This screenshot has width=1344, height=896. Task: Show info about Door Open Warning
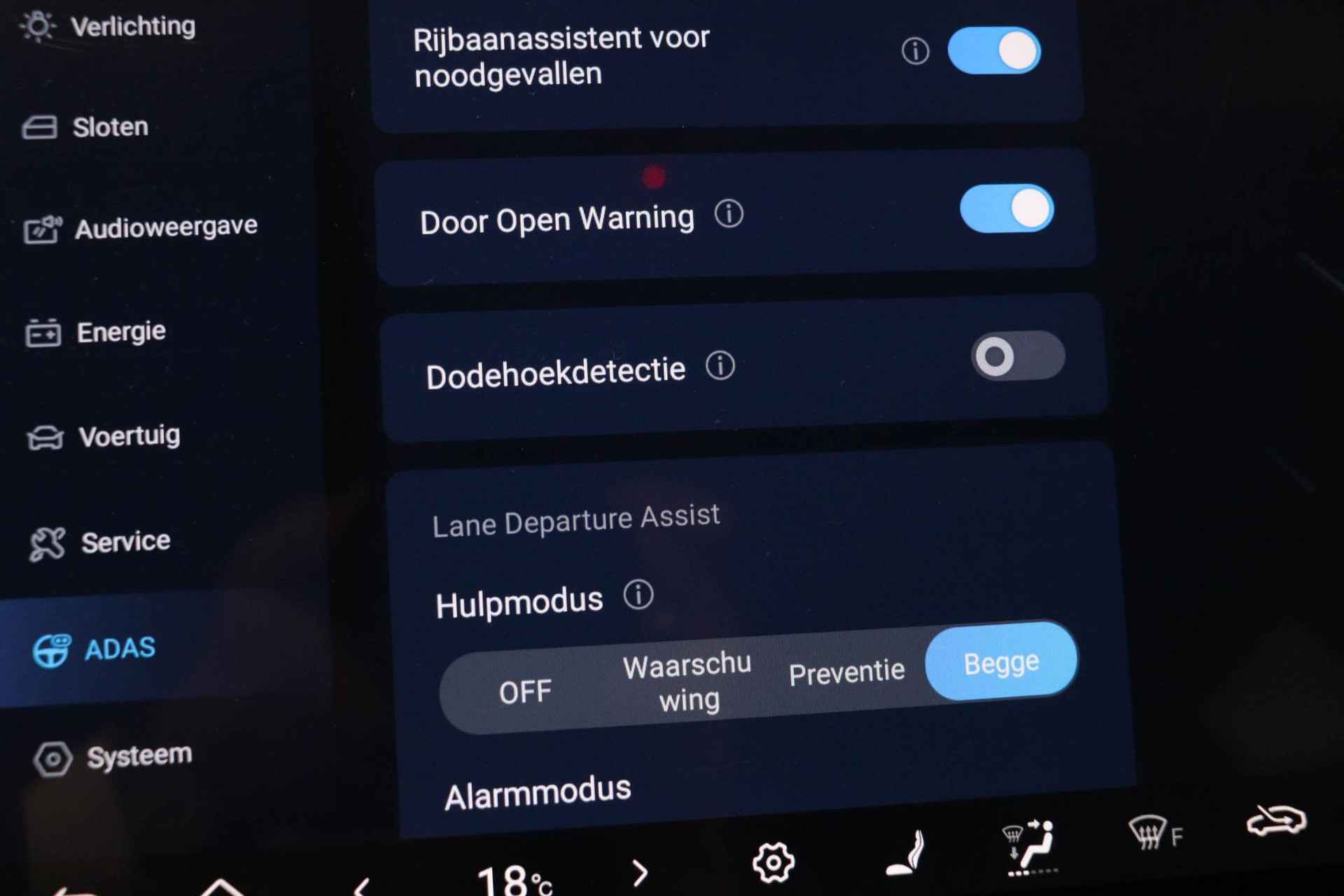click(729, 213)
